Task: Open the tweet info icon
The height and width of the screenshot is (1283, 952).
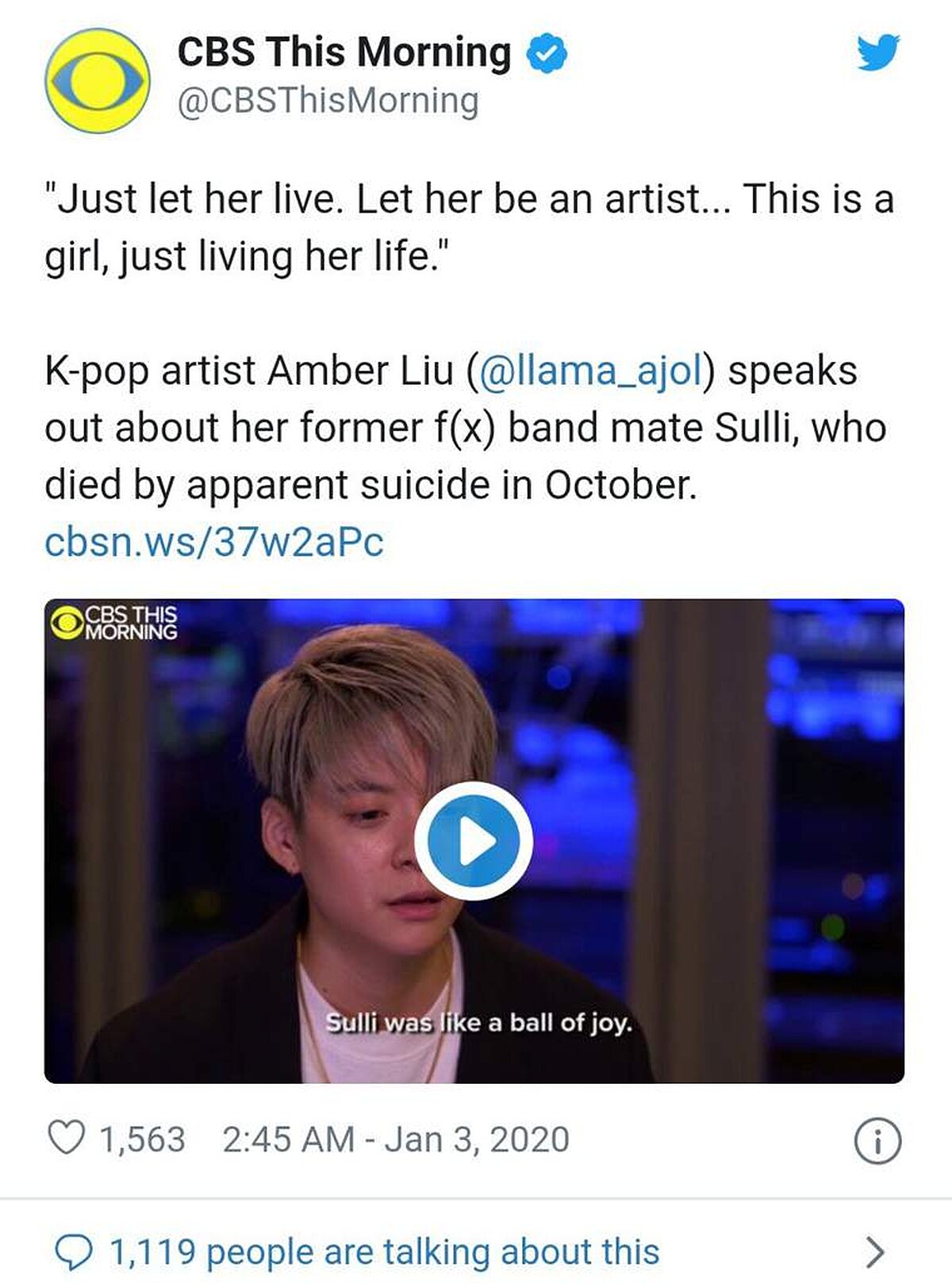Action: coord(877,1141)
